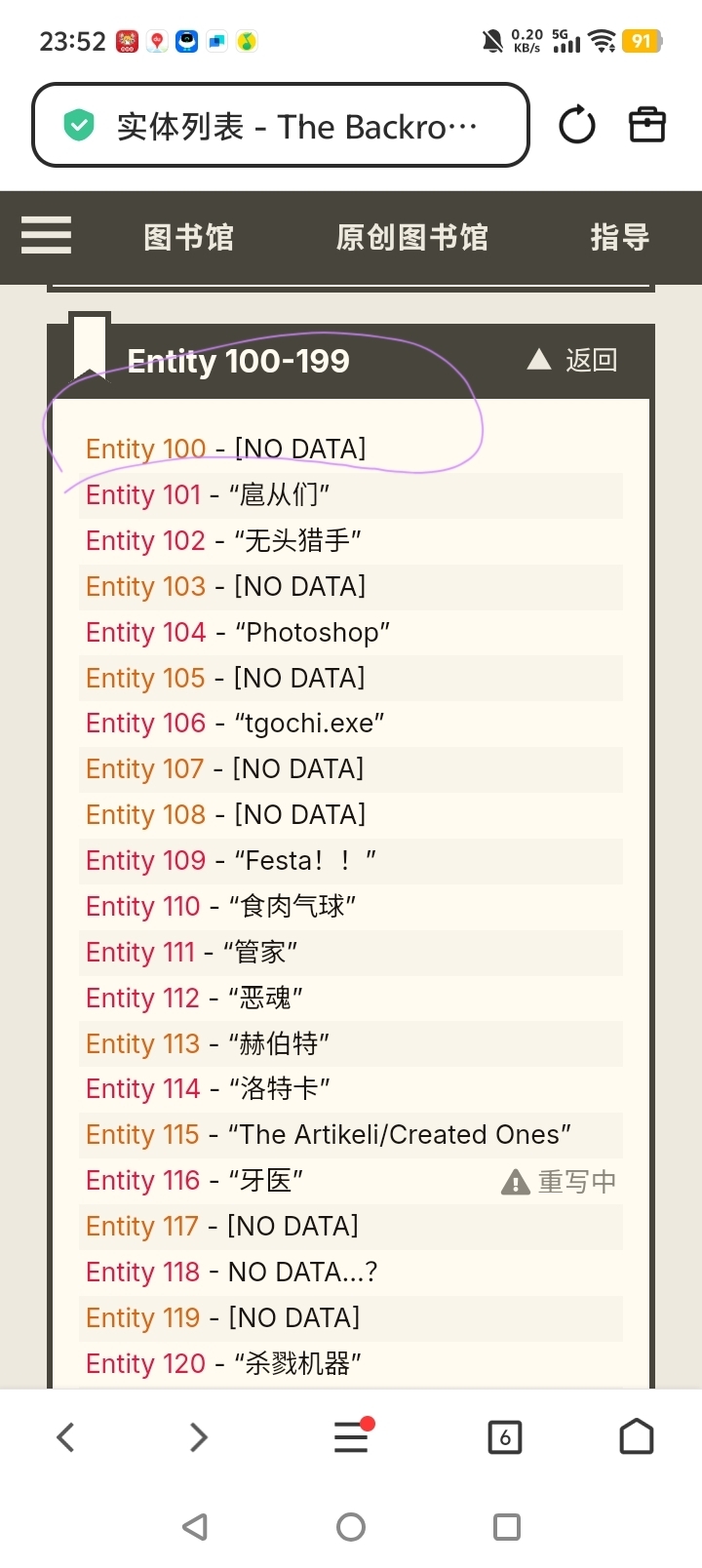Open the browser menu in the bottom bar

click(351, 1436)
